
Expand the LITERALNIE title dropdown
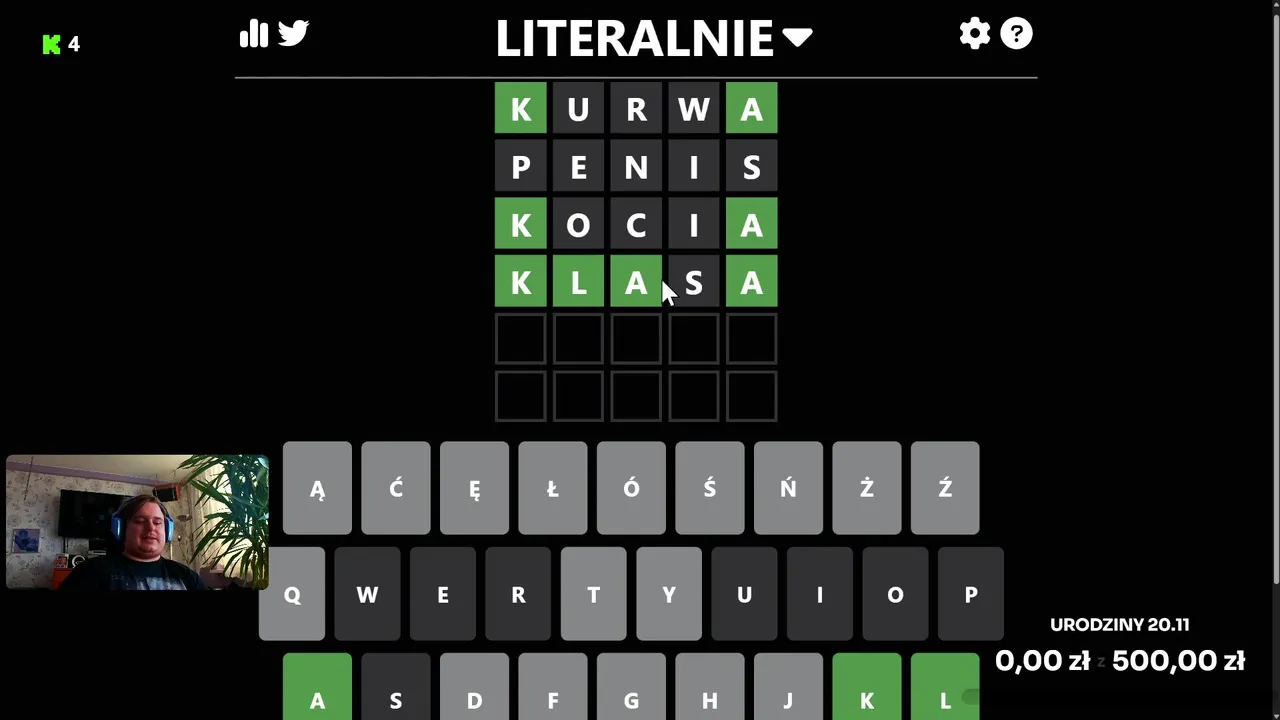pos(797,38)
